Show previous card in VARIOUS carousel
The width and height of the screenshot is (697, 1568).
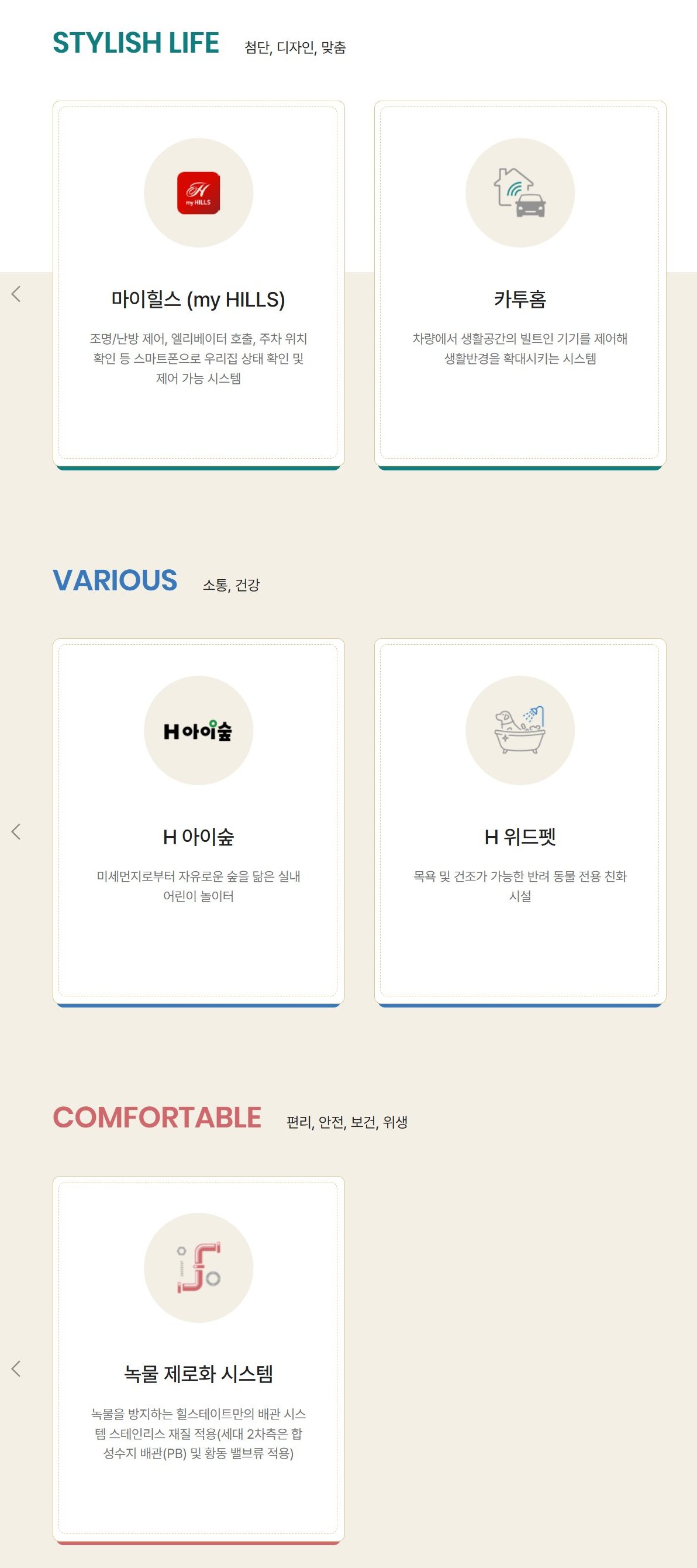[16, 831]
